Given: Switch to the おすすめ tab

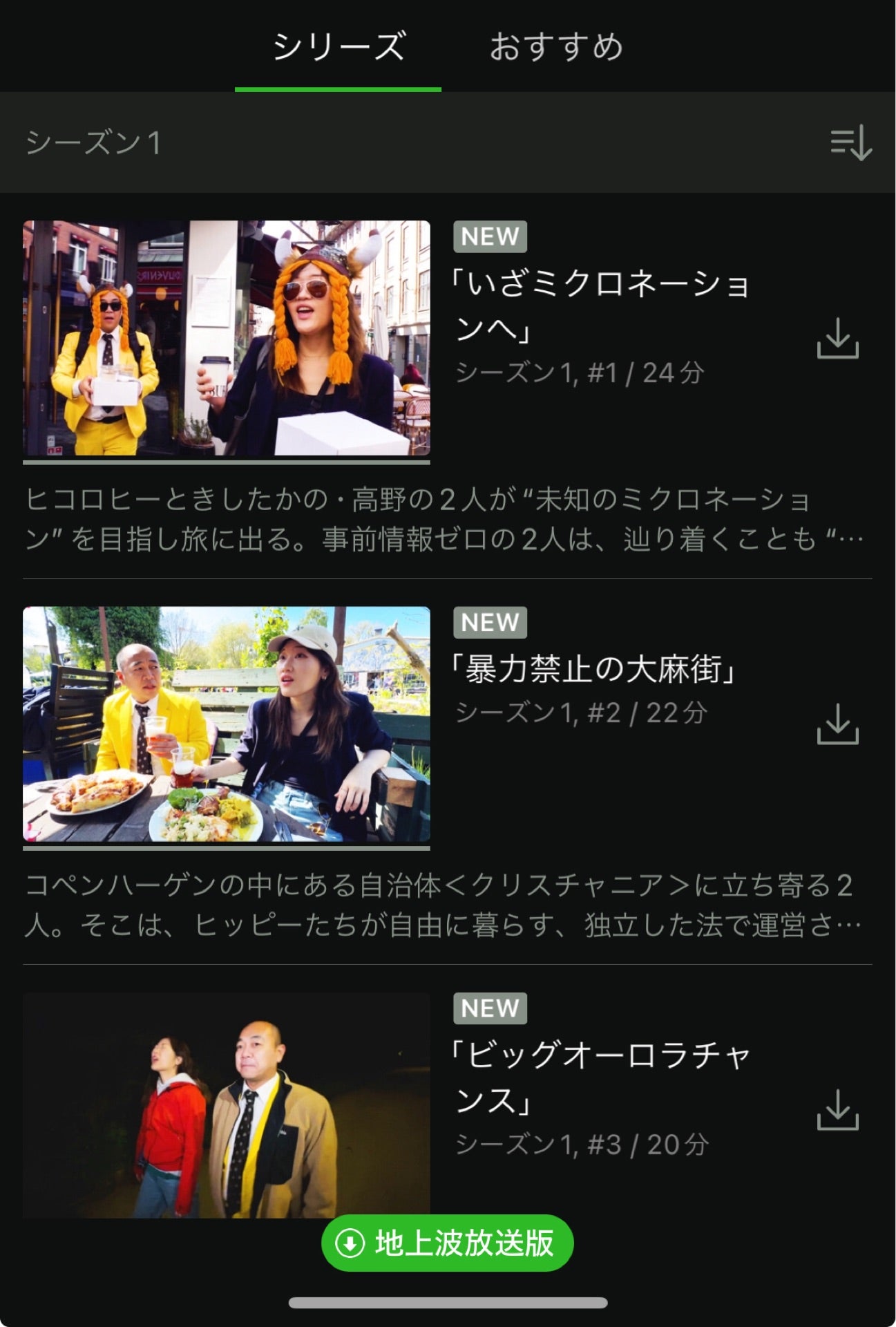Looking at the screenshot, I should click(x=556, y=47).
